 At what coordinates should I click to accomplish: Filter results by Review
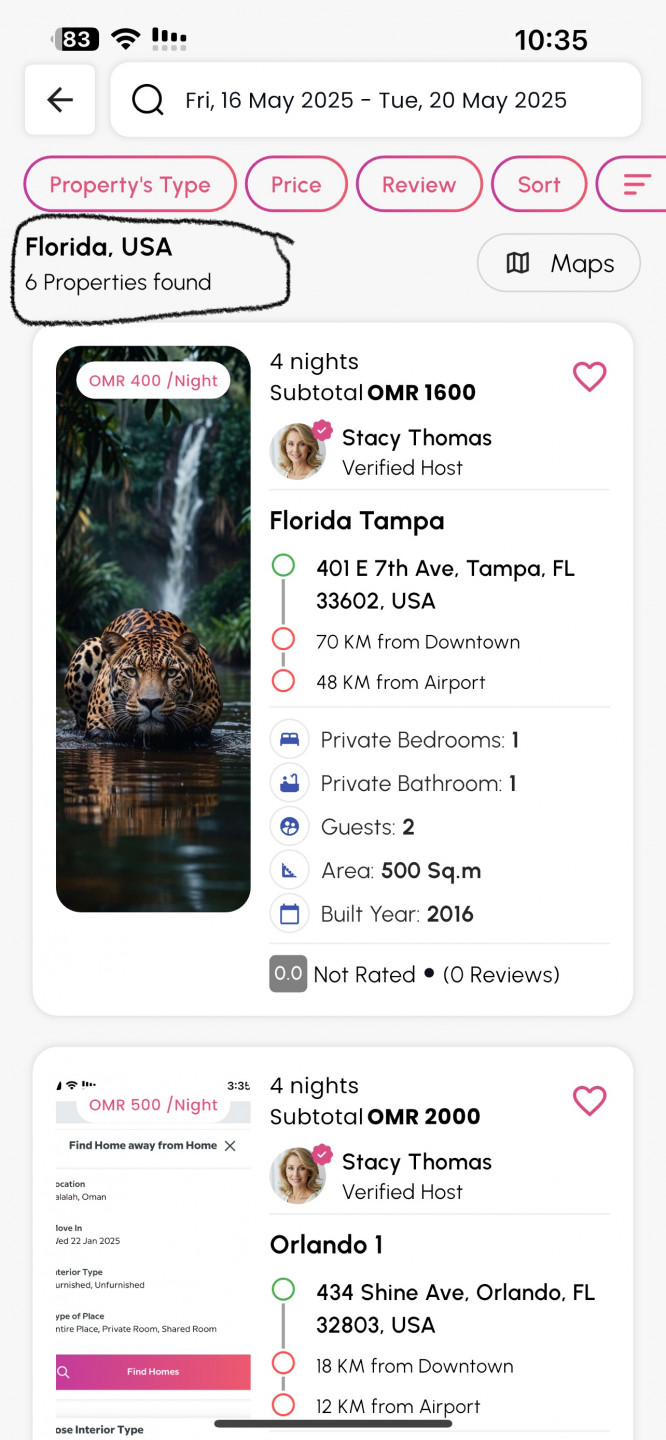(x=418, y=185)
